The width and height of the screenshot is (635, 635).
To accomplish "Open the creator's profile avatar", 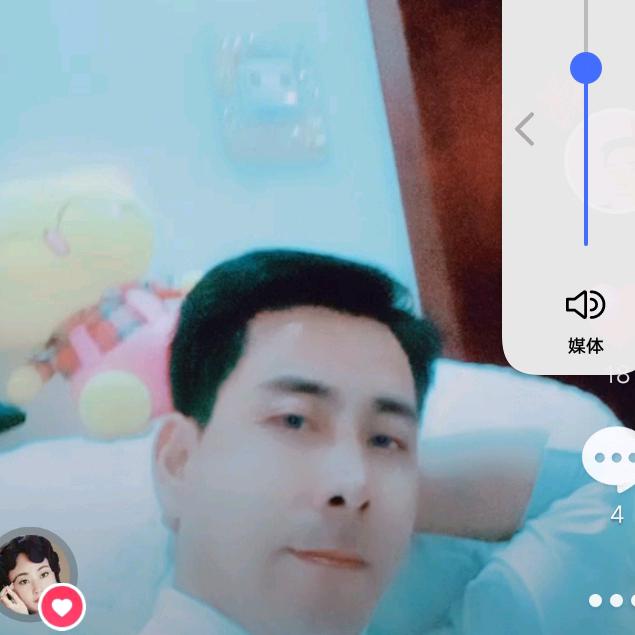I will pyautogui.click(x=28, y=572).
